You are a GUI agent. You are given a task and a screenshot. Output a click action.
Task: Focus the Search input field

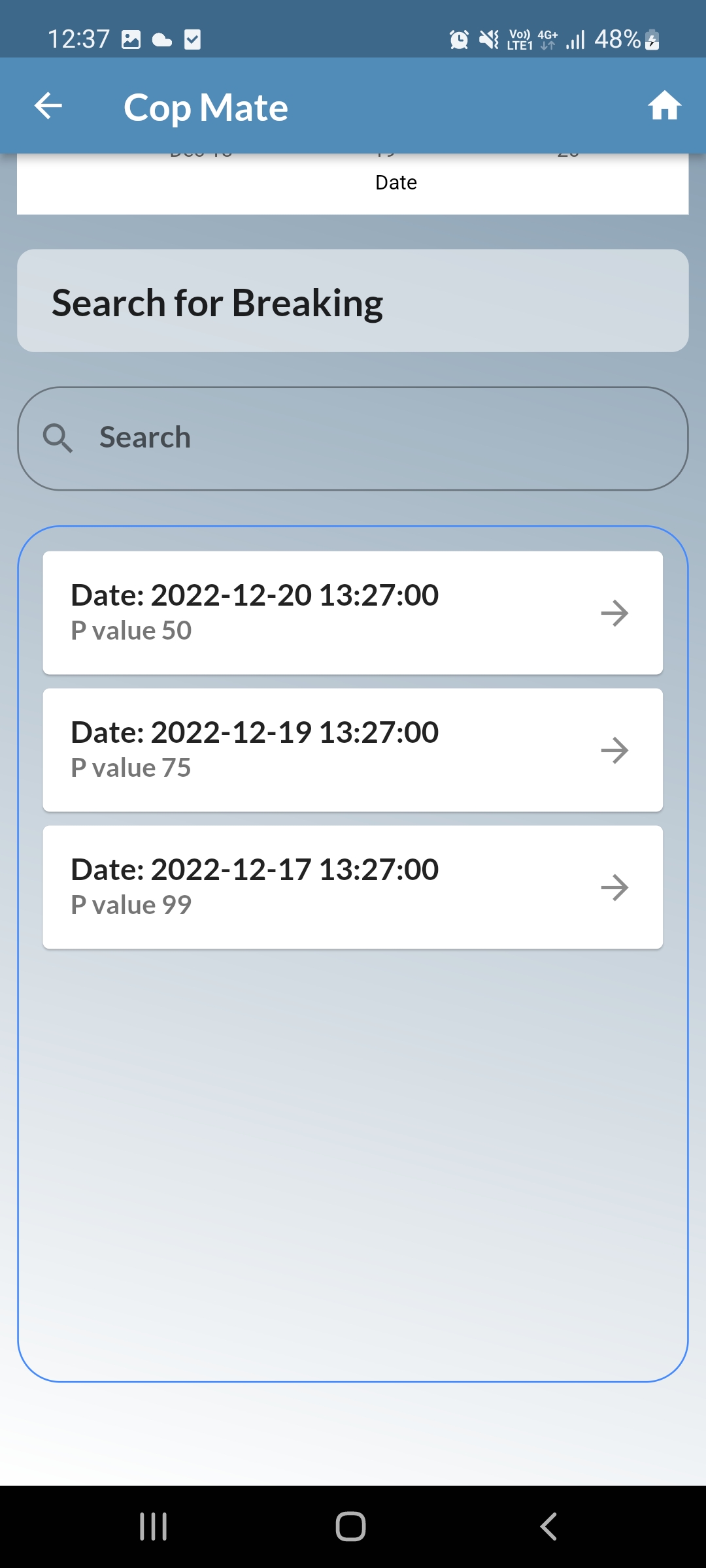[x=353, y=438]
